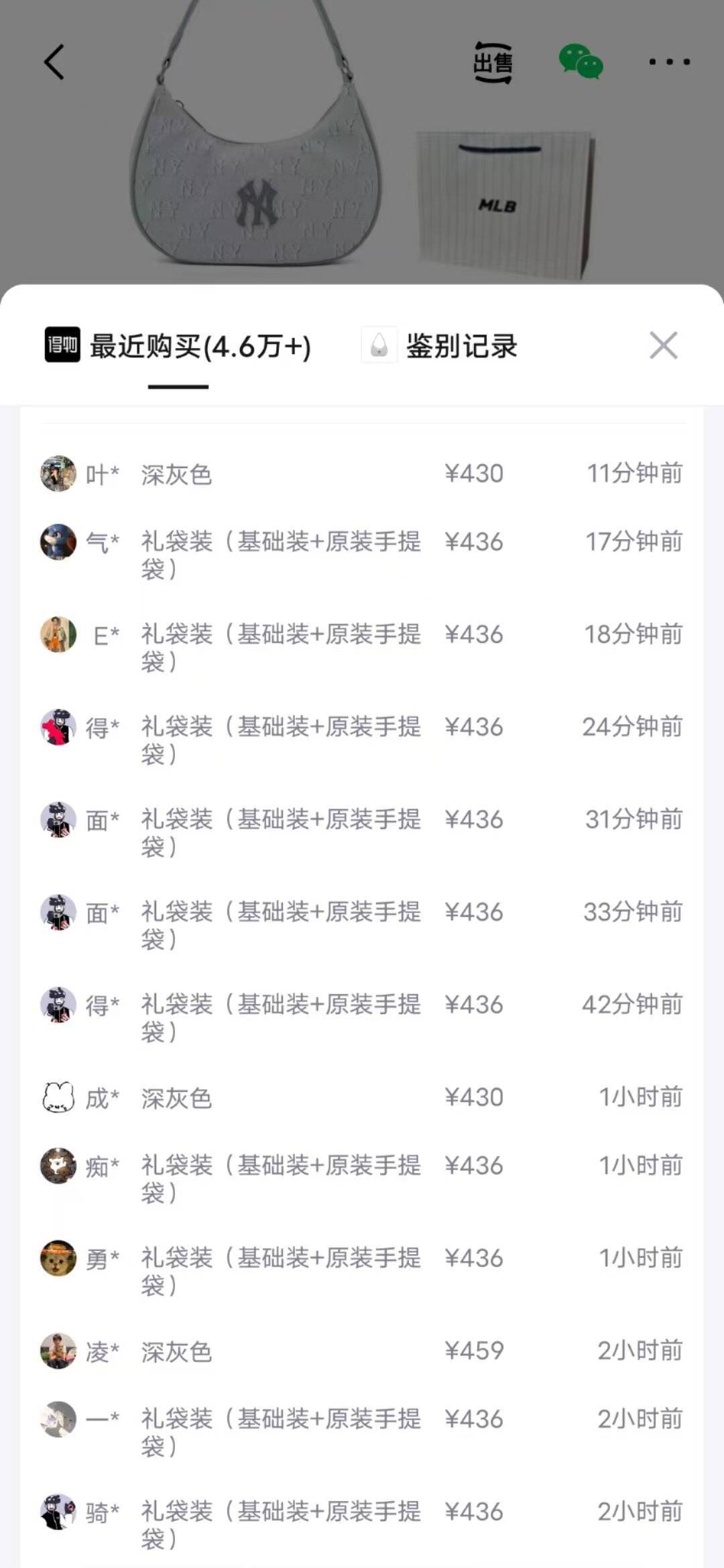Close the recent purchases sheet
Image resolution: width=724 pixels, height=1568 pixels.
(x=663, y=346)
